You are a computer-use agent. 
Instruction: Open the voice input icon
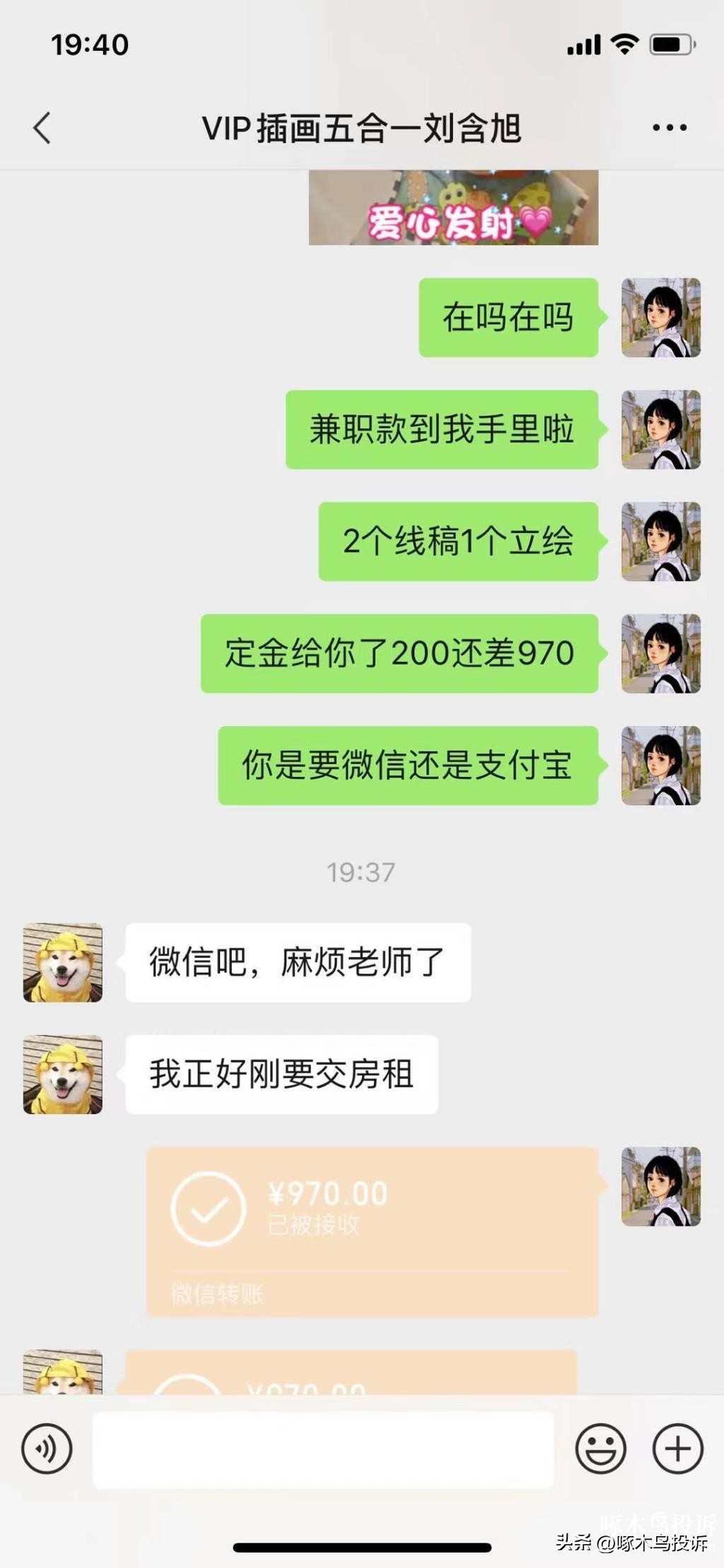[45, 1446]
